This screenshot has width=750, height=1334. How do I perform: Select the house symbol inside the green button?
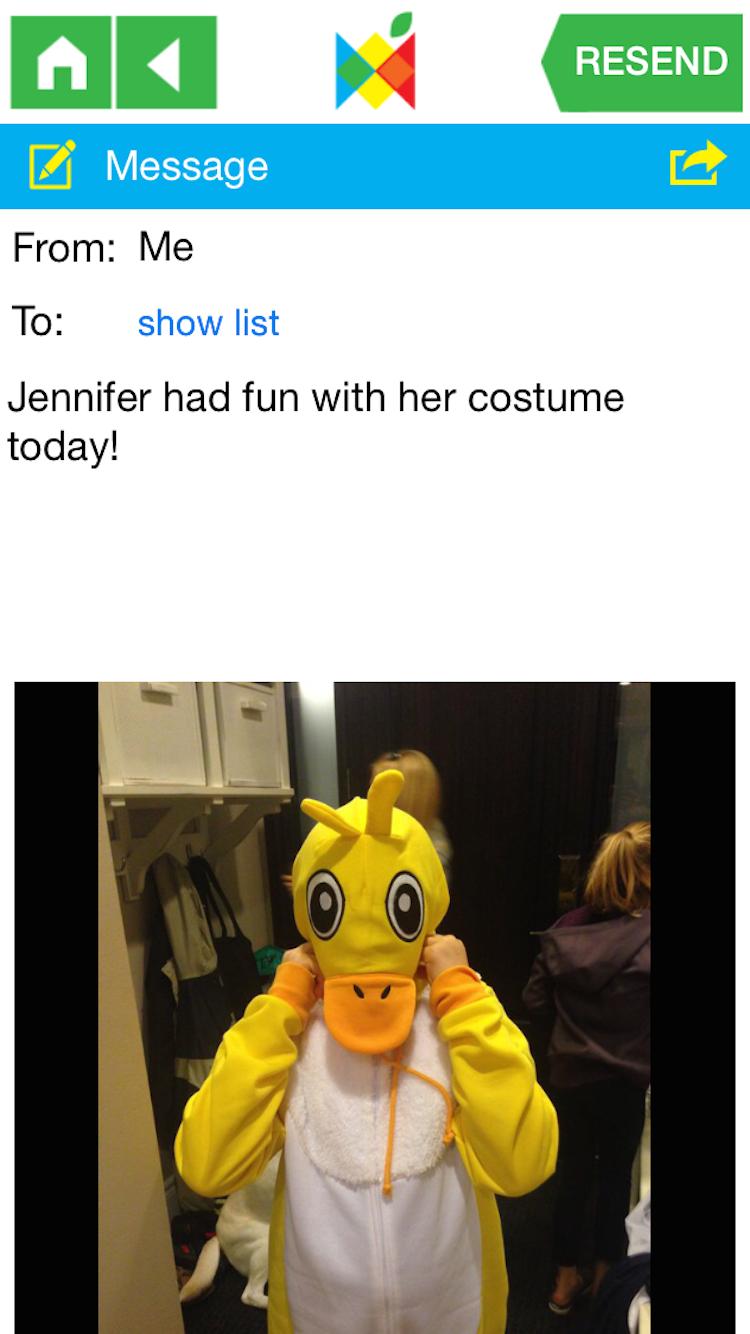coord(60,62)
